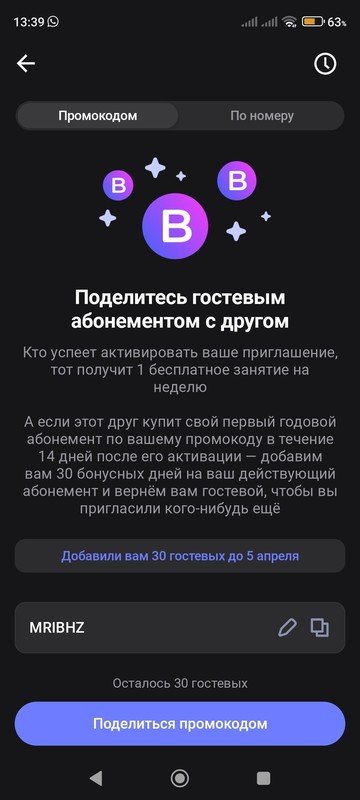Copy the promo code MRIBHZ
This screenshot has width=360, height=800.
tap(320, 628)
